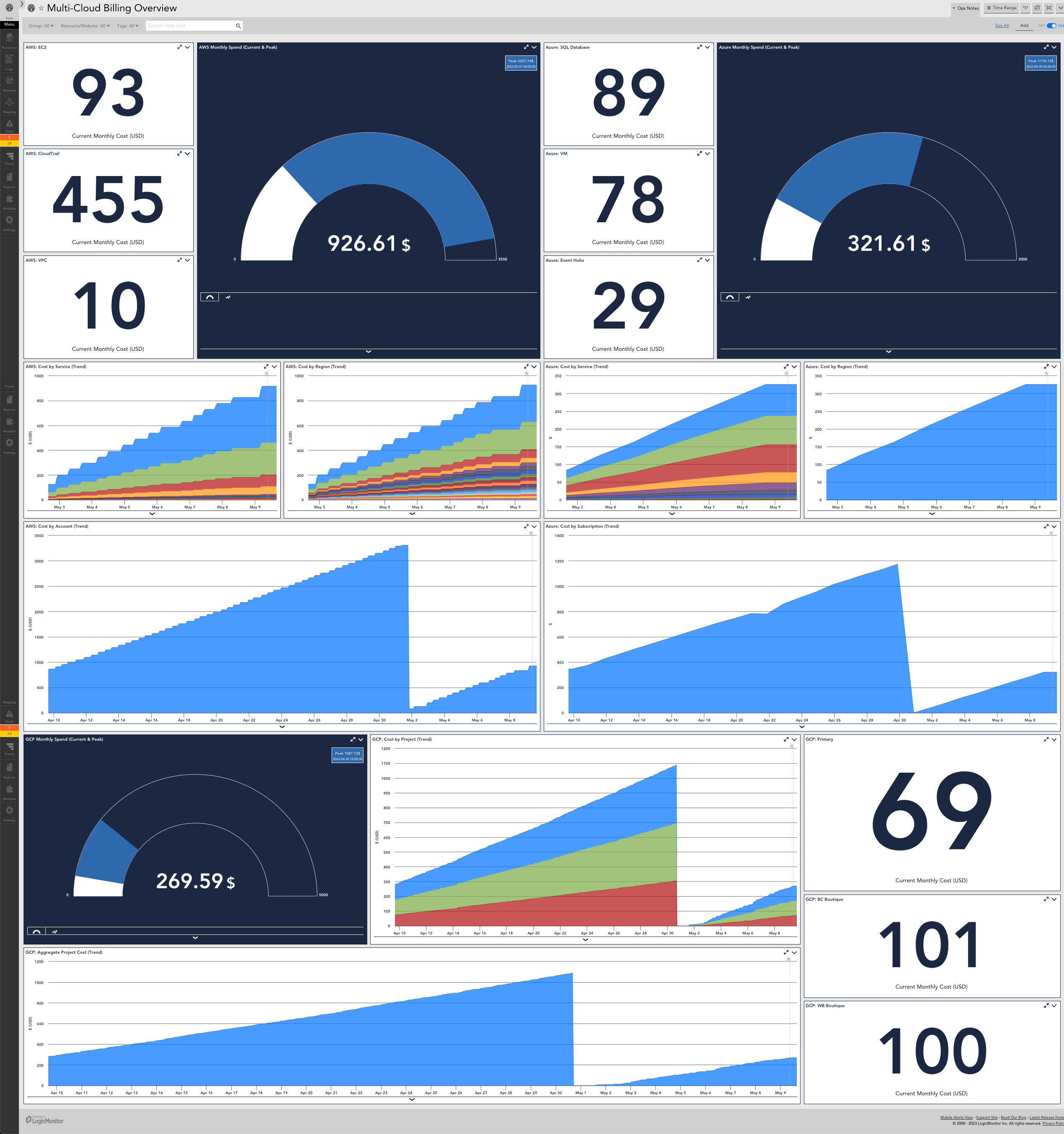
Task: Expand the Azure: SQL Database widget
Action: click(x=699, y=47)
